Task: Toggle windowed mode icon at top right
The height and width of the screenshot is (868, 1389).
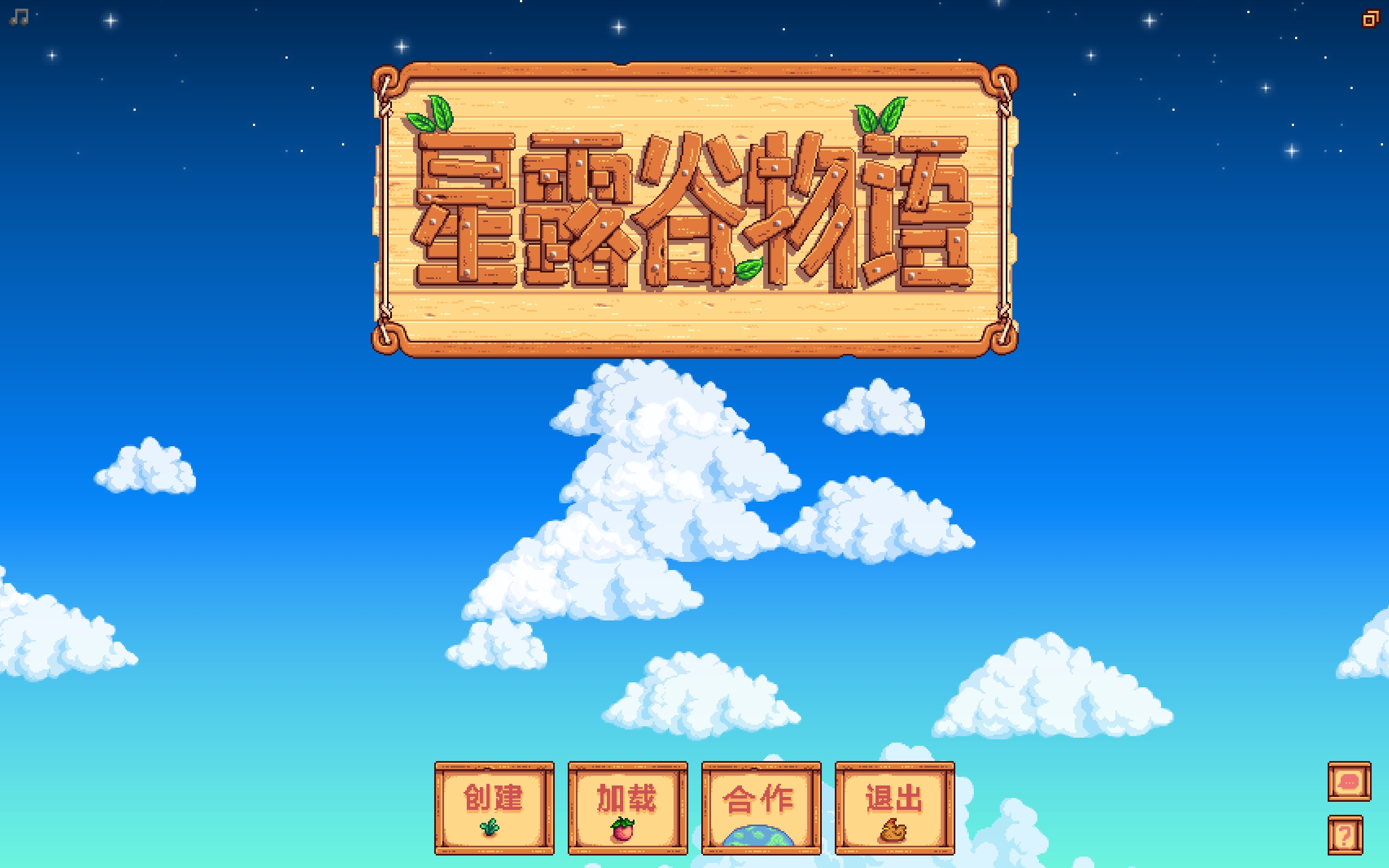Action: [1370, 19]
